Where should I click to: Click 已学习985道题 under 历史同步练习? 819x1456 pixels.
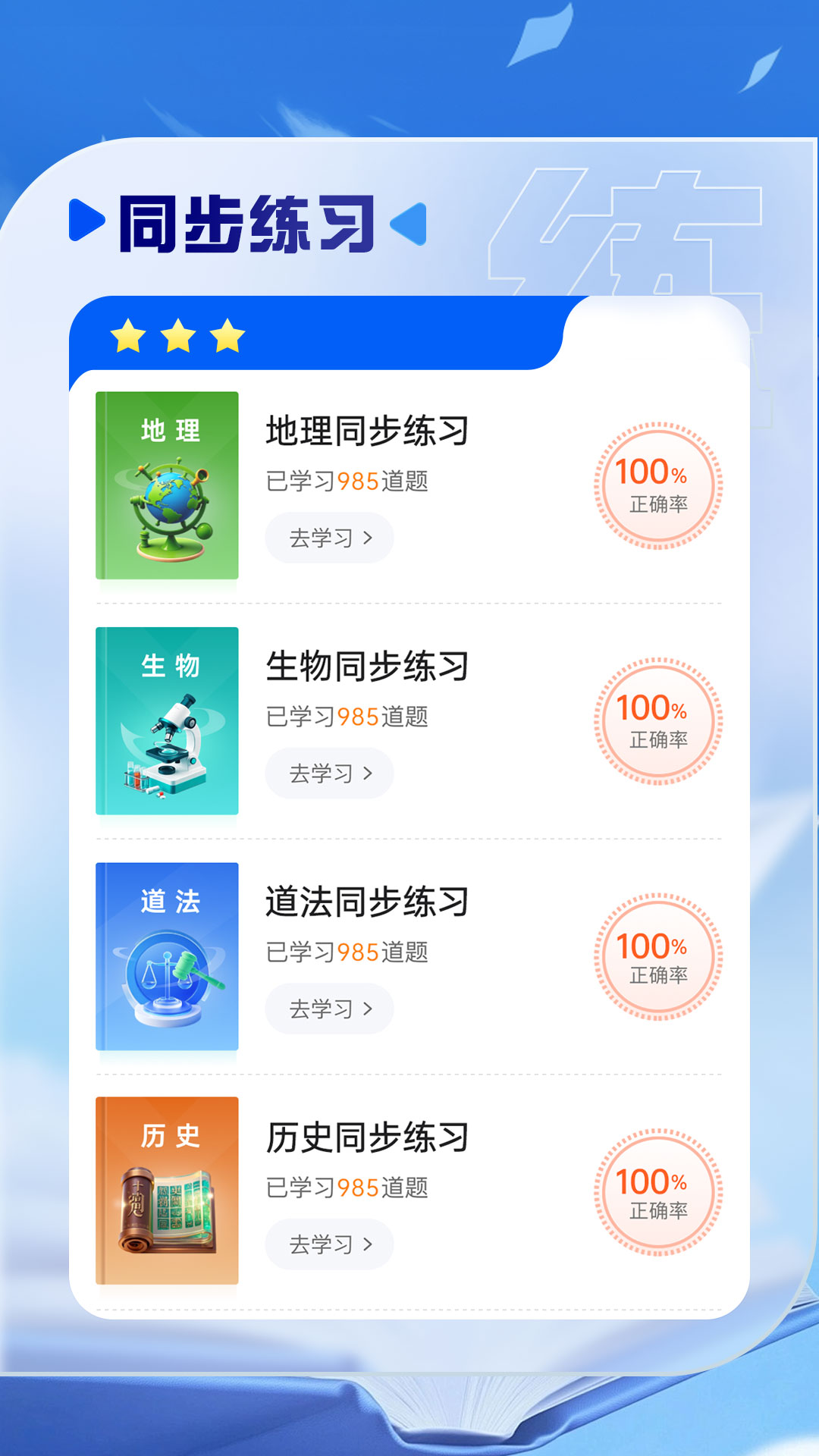pos(348,1185)
